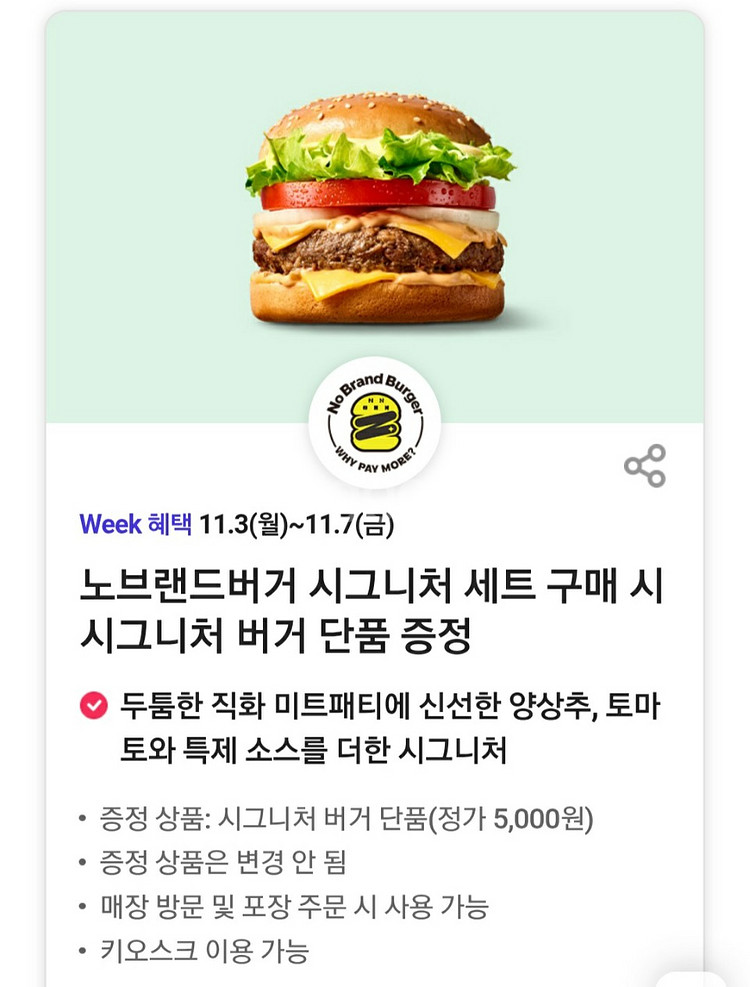This screenshot has width=750, height=987.
Task: Click the '매장 방문 및 포장 주문' notice line
Action: coord(290,906)
